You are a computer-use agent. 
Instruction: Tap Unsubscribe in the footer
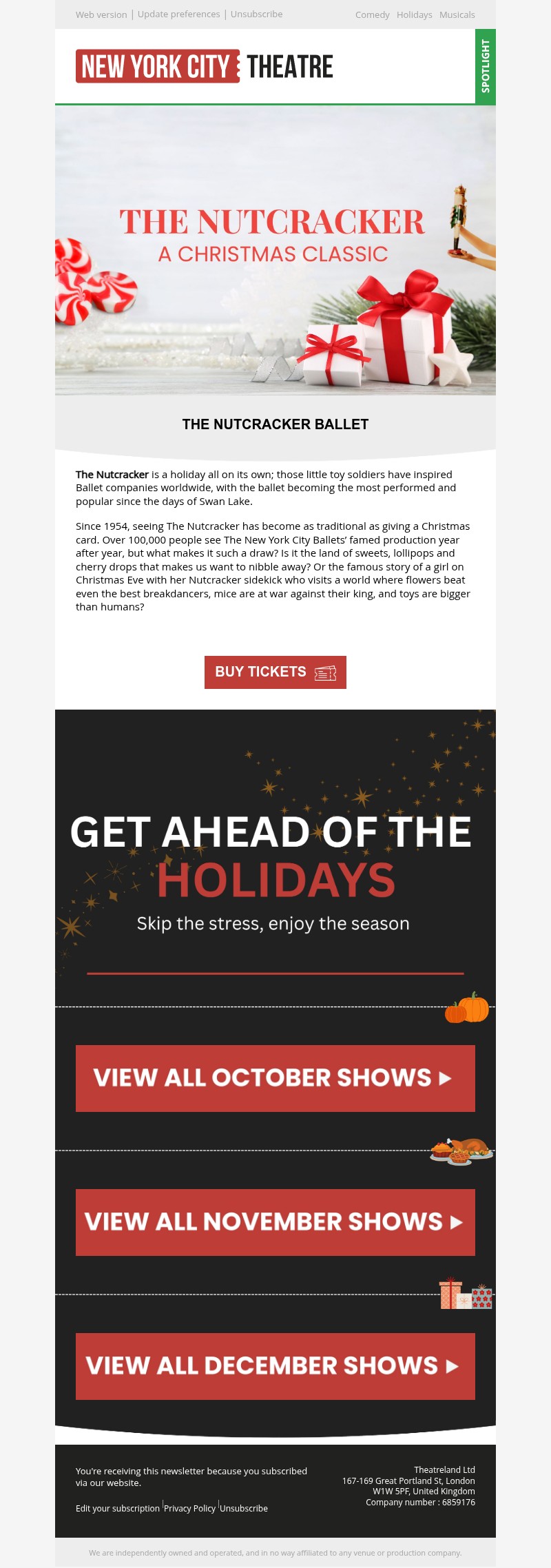click(x=244, y=1508)
